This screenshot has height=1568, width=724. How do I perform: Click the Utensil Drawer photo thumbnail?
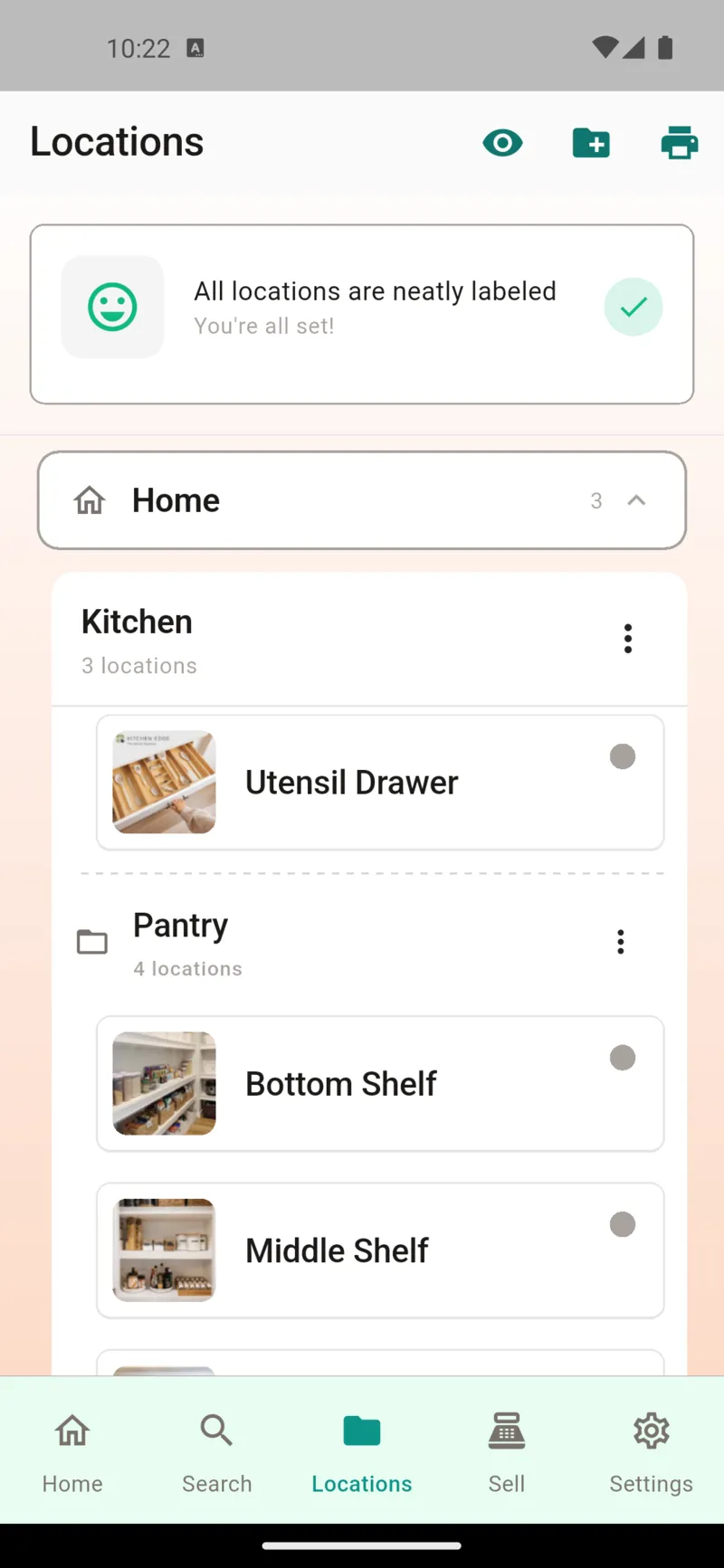[x=164, y=782]
